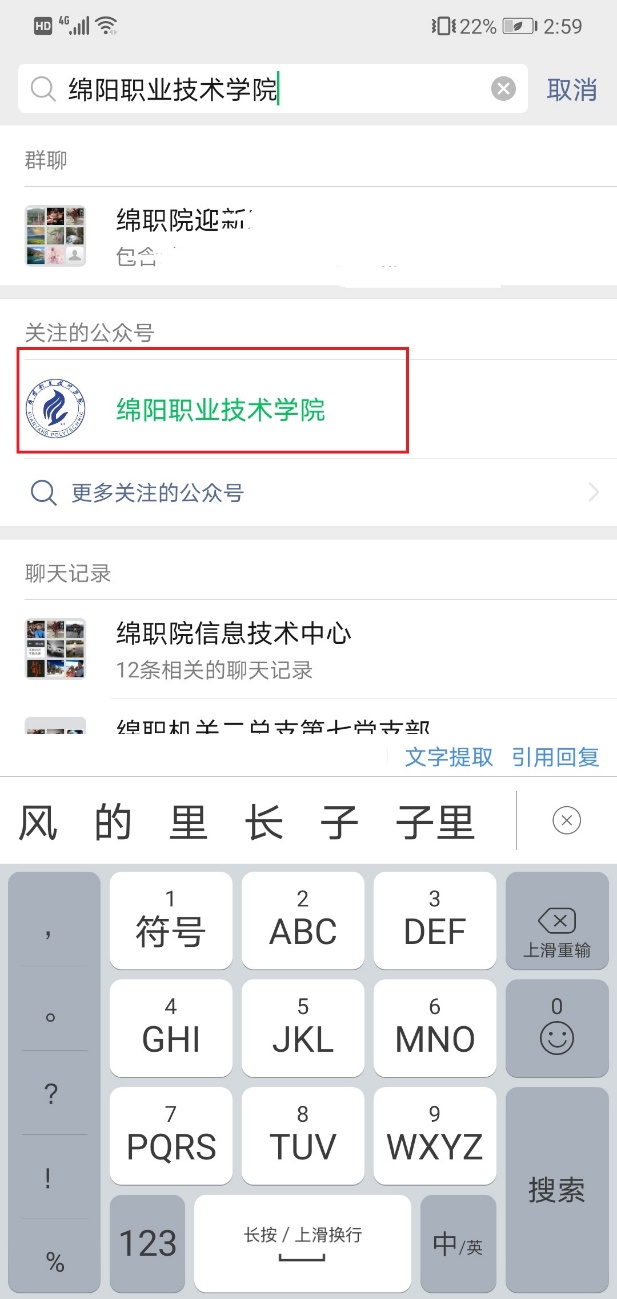The height and width of the screenshot is (1299, 617).
Task: Switch the keyboard to 123 numeric mode
Action: coord(148,1243)
